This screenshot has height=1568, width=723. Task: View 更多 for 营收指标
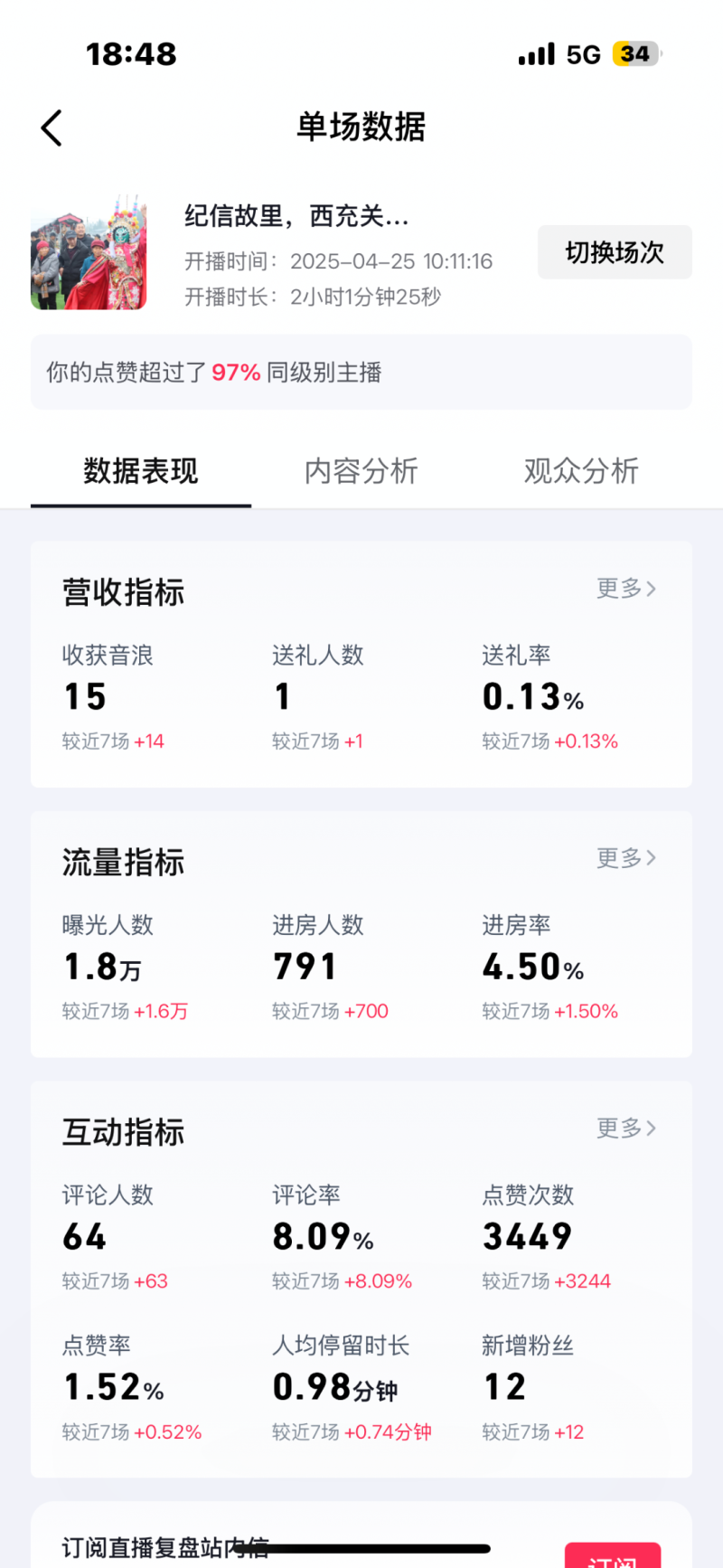coord(625,589)
